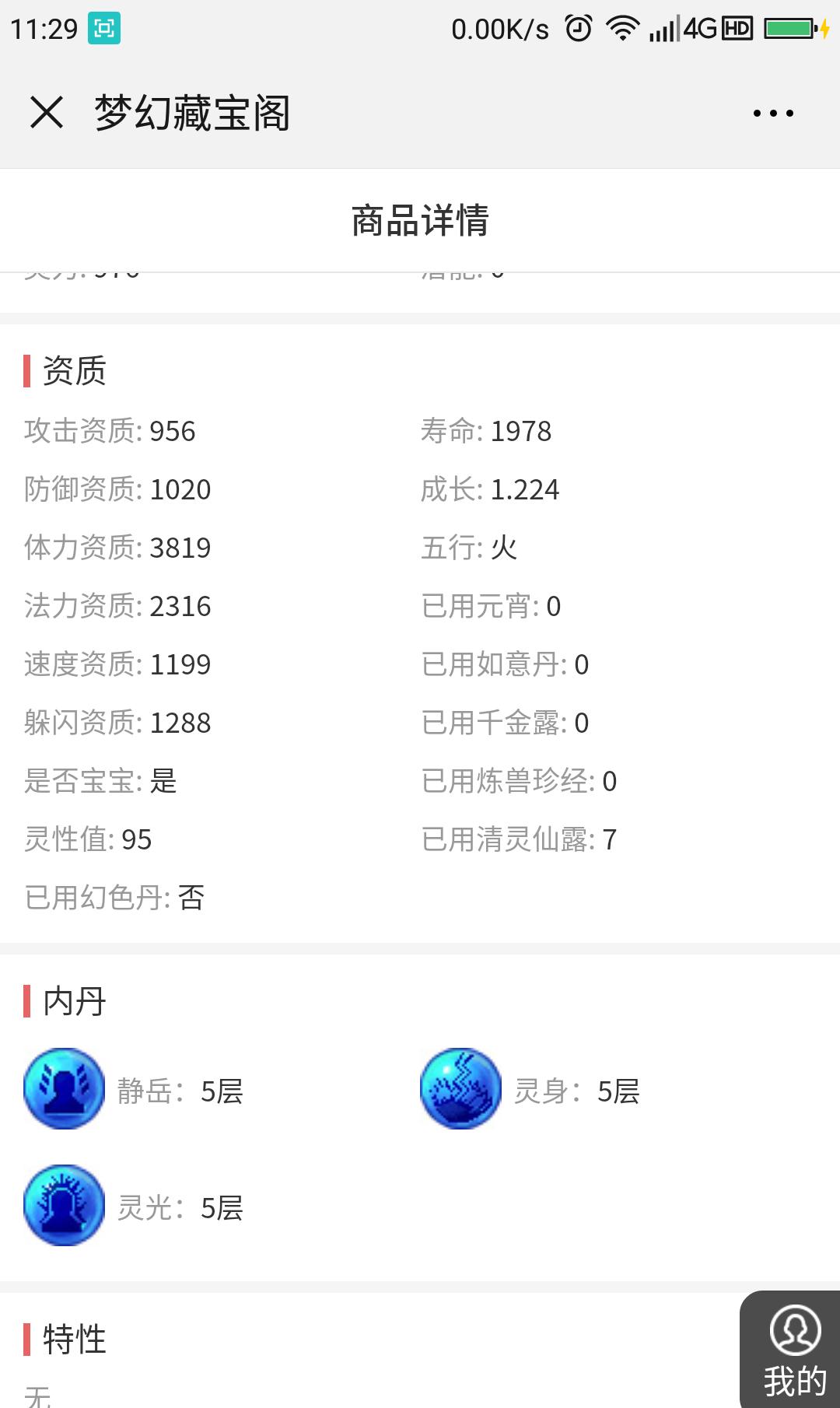Close the 梦幻藏宝阁 page

47,112
